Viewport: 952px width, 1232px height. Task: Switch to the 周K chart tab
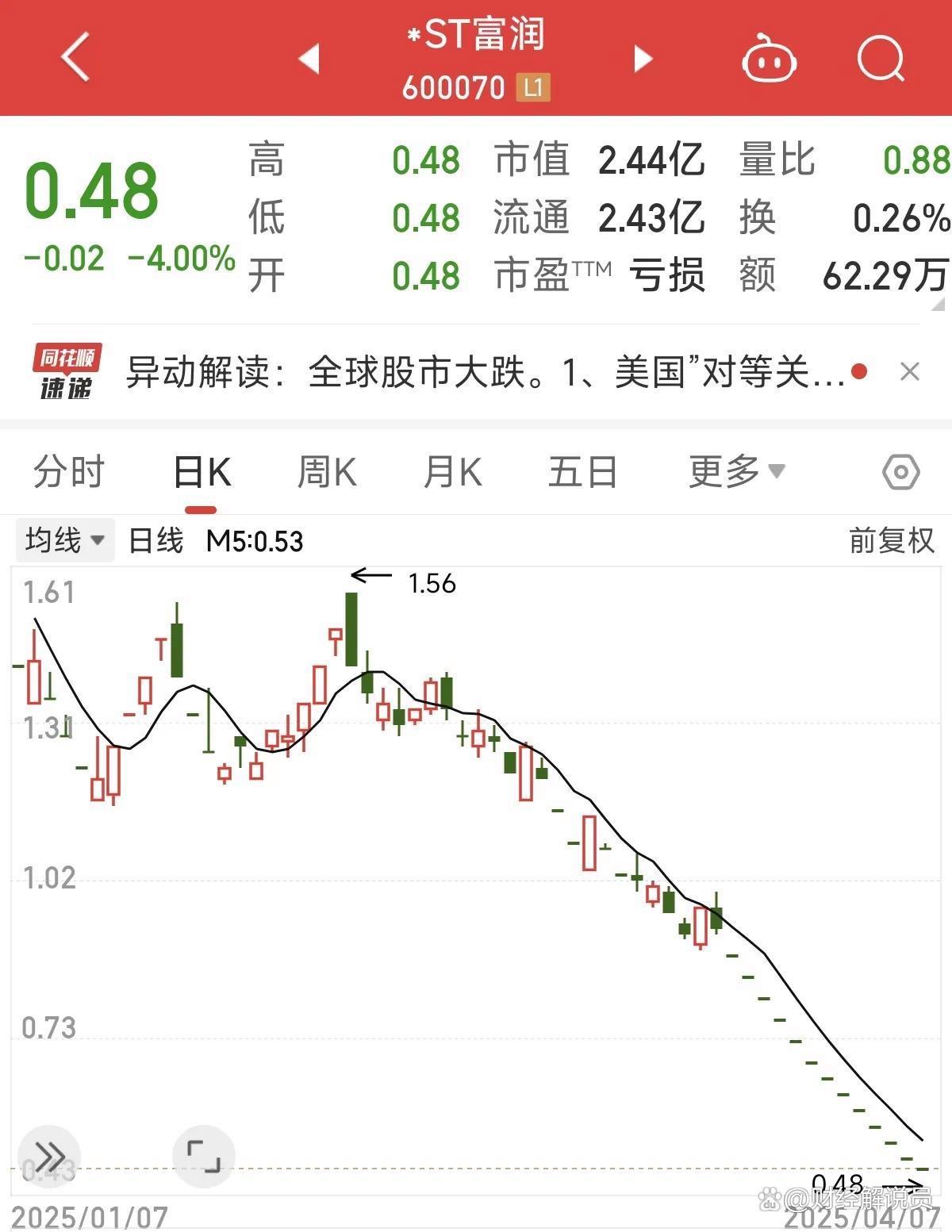pyautogui.click(x=327, y=472)
